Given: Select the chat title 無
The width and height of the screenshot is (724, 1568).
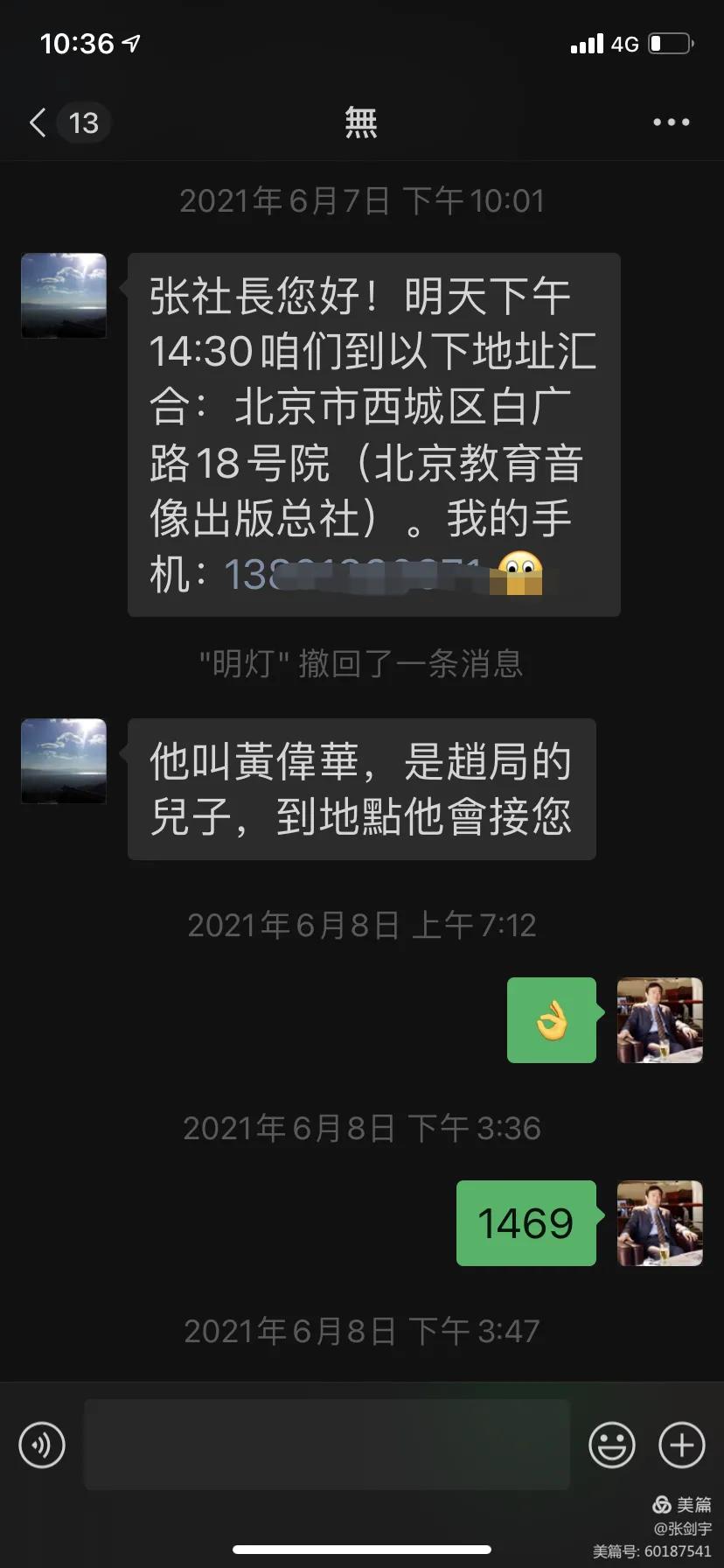Looking at the screenshot, I should pyautogui.click(x=361, y=122).
